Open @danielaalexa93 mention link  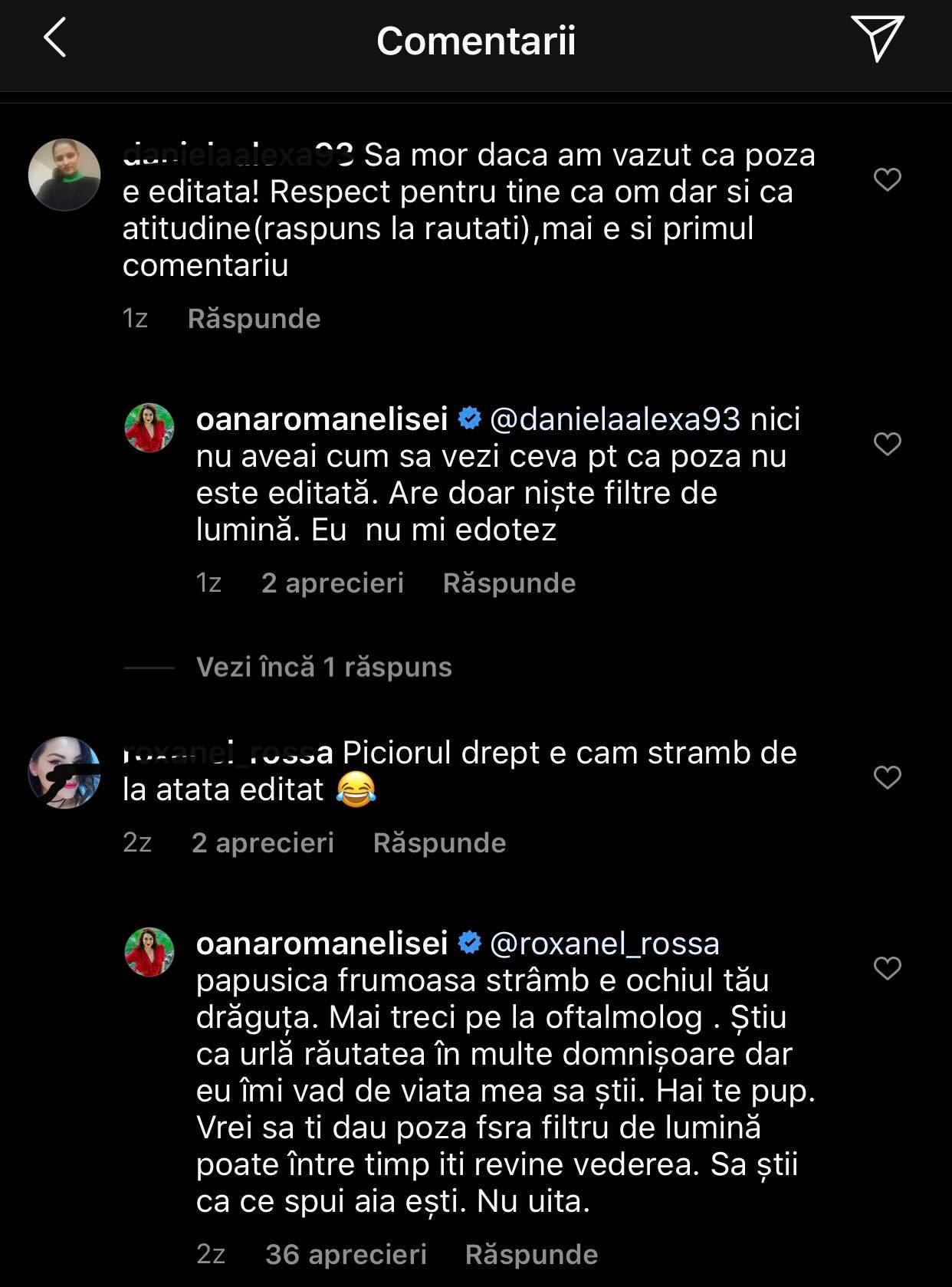pos(615,419)
